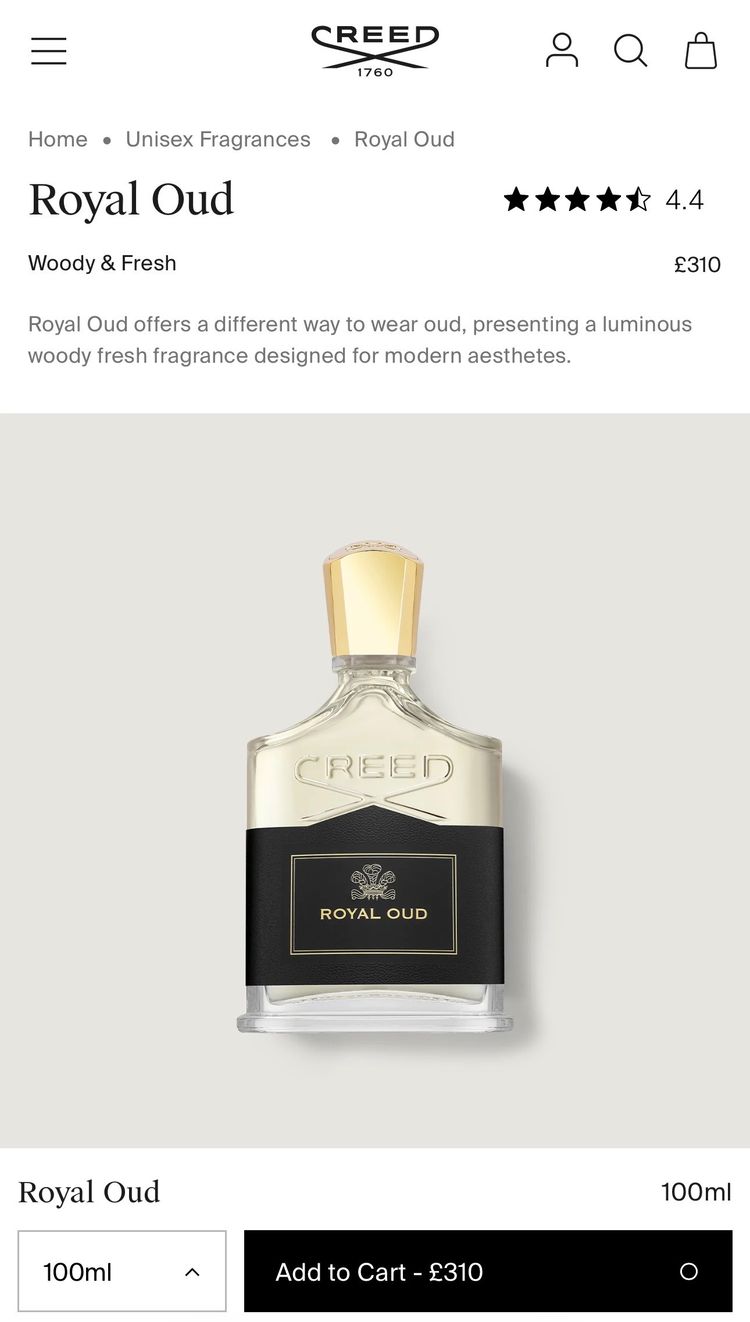View shopping bag via the cart icon
The height and width of the screenshot is (1322, 750).
coord(700,50)
